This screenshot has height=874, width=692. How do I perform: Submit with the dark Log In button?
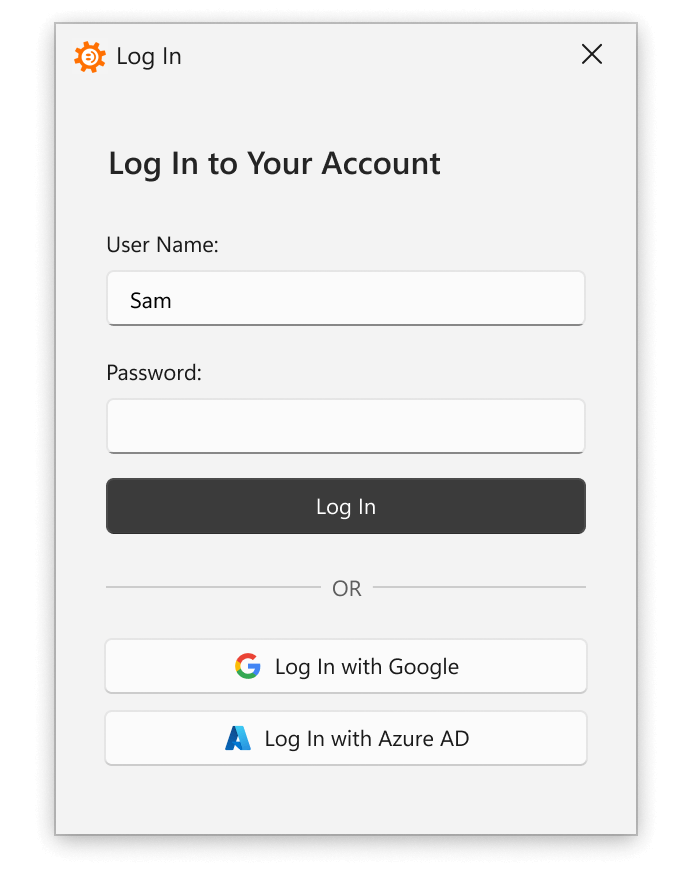(345, 506)
